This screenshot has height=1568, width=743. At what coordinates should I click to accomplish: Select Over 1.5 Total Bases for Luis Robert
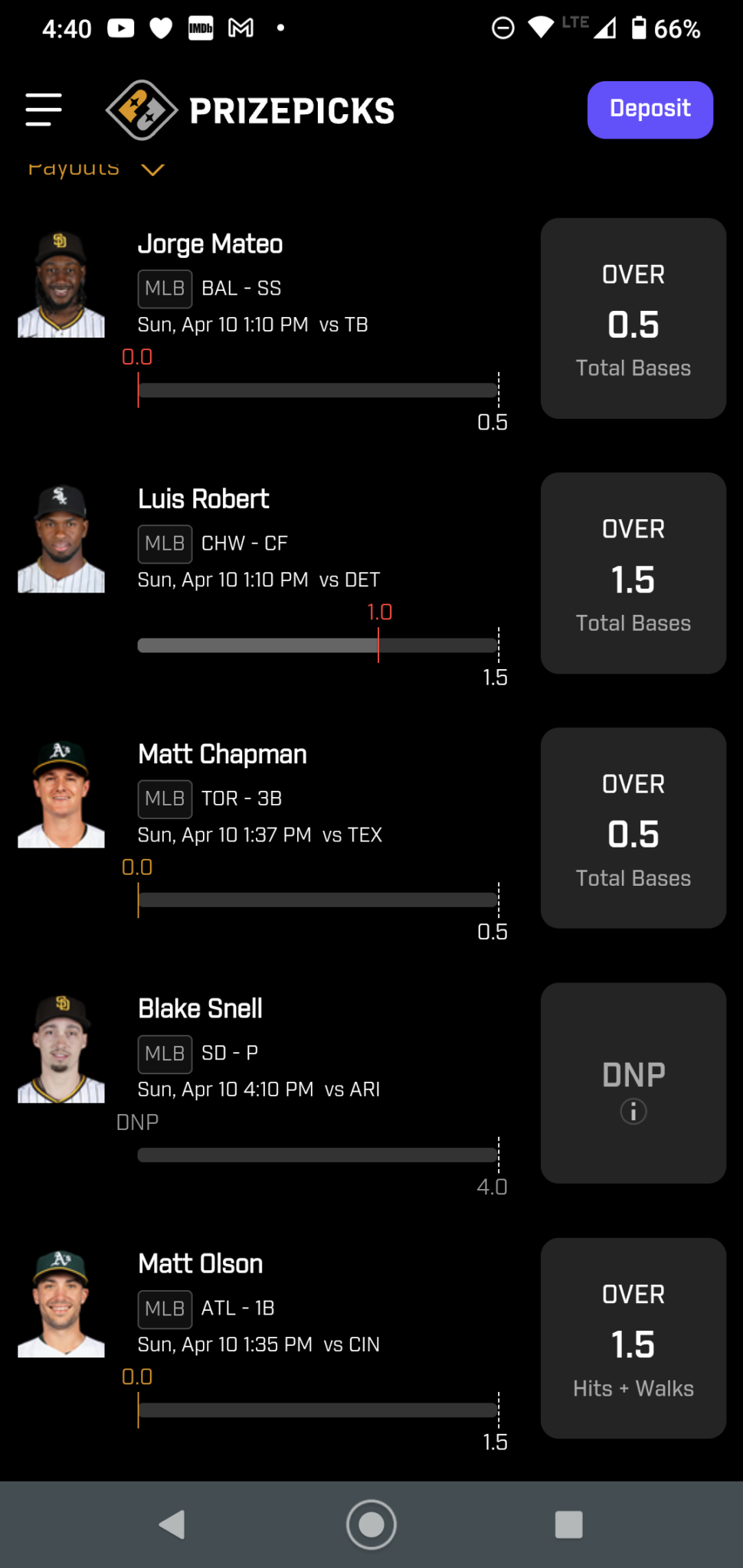pos(633,573)
